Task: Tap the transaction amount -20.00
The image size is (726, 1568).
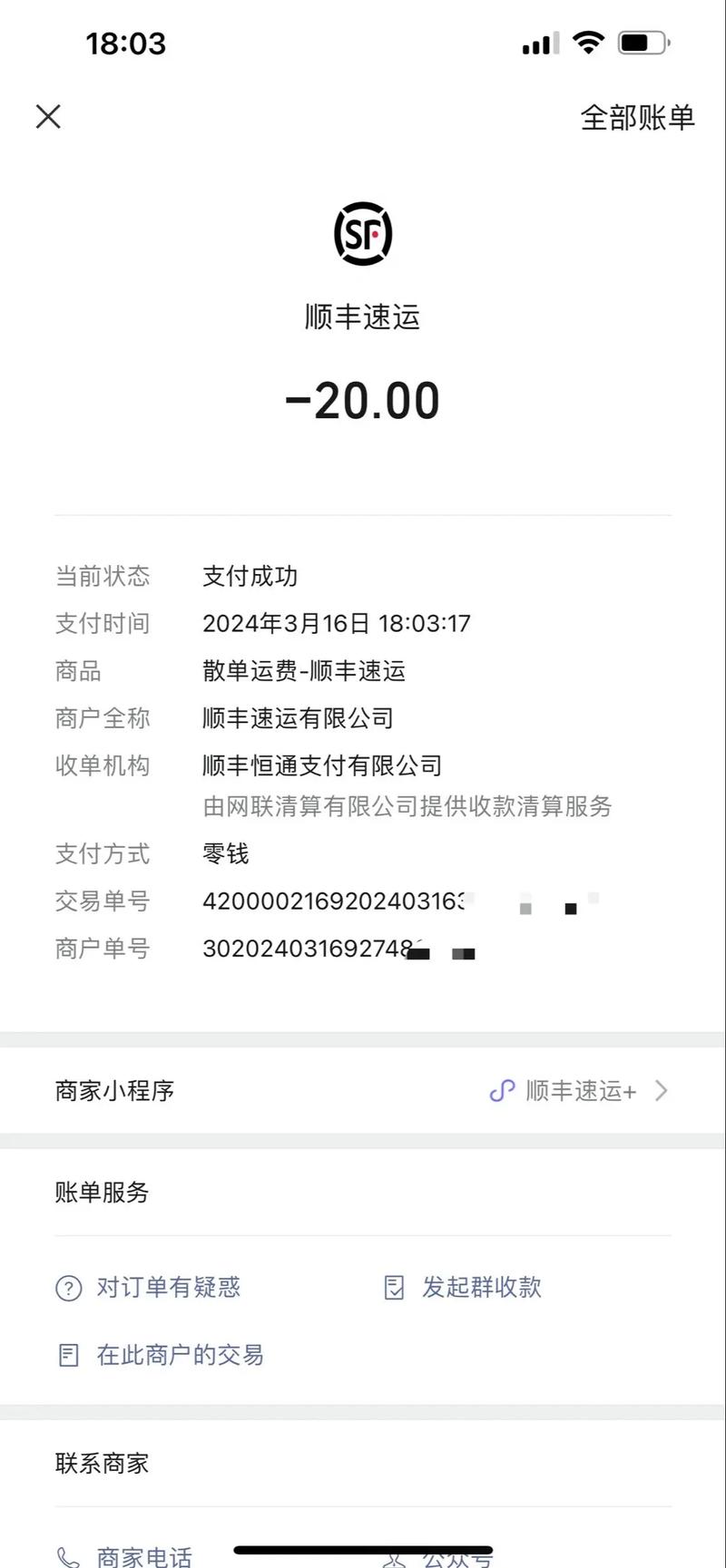Action: click(363, 400)
